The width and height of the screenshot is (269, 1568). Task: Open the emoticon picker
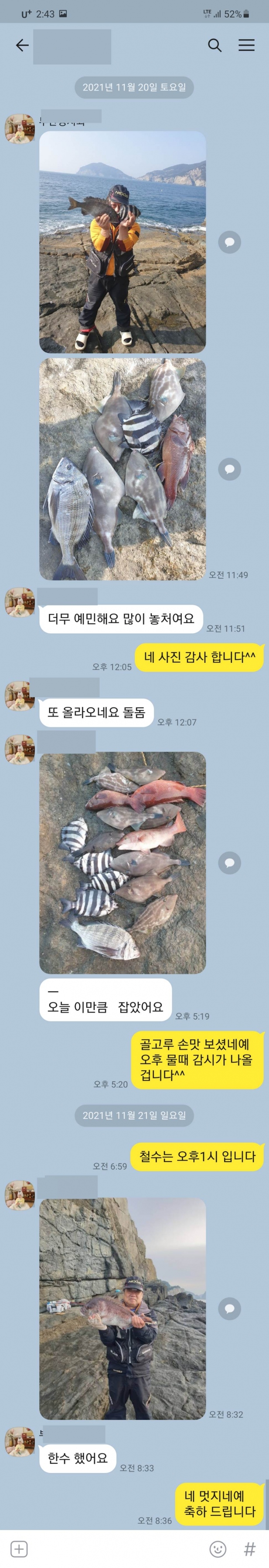point(218,1548)
